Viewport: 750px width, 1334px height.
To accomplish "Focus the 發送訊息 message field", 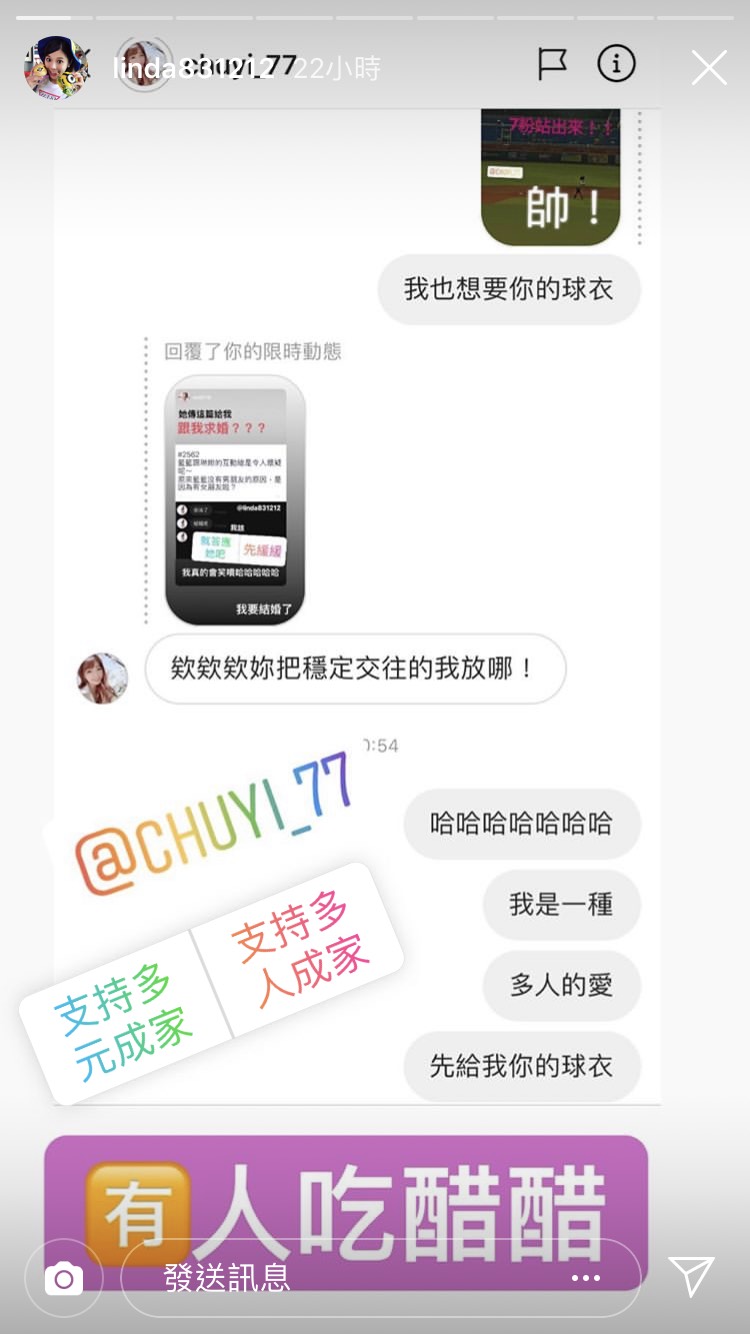I will pos(340,1277).
